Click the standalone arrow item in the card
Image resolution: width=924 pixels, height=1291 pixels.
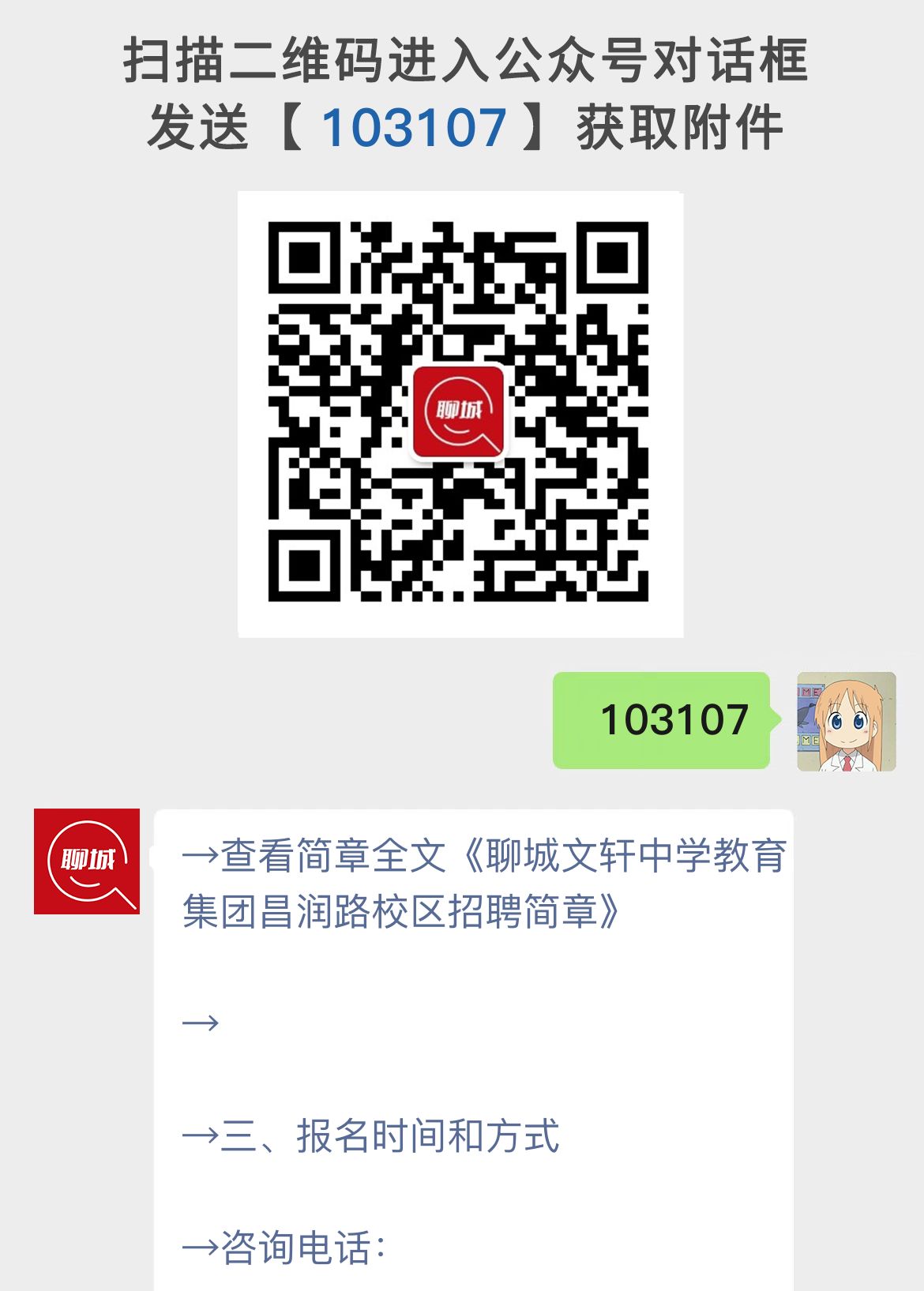(199, 1023)
